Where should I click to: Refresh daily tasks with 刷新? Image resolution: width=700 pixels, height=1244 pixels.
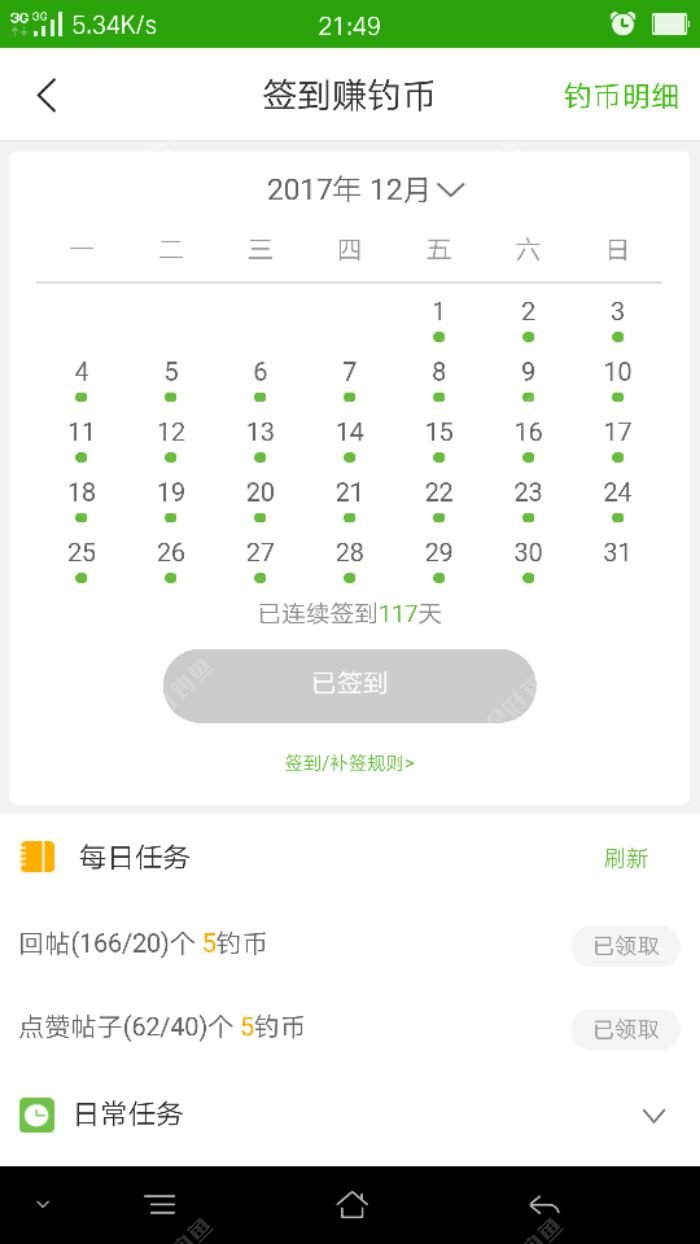626,858
